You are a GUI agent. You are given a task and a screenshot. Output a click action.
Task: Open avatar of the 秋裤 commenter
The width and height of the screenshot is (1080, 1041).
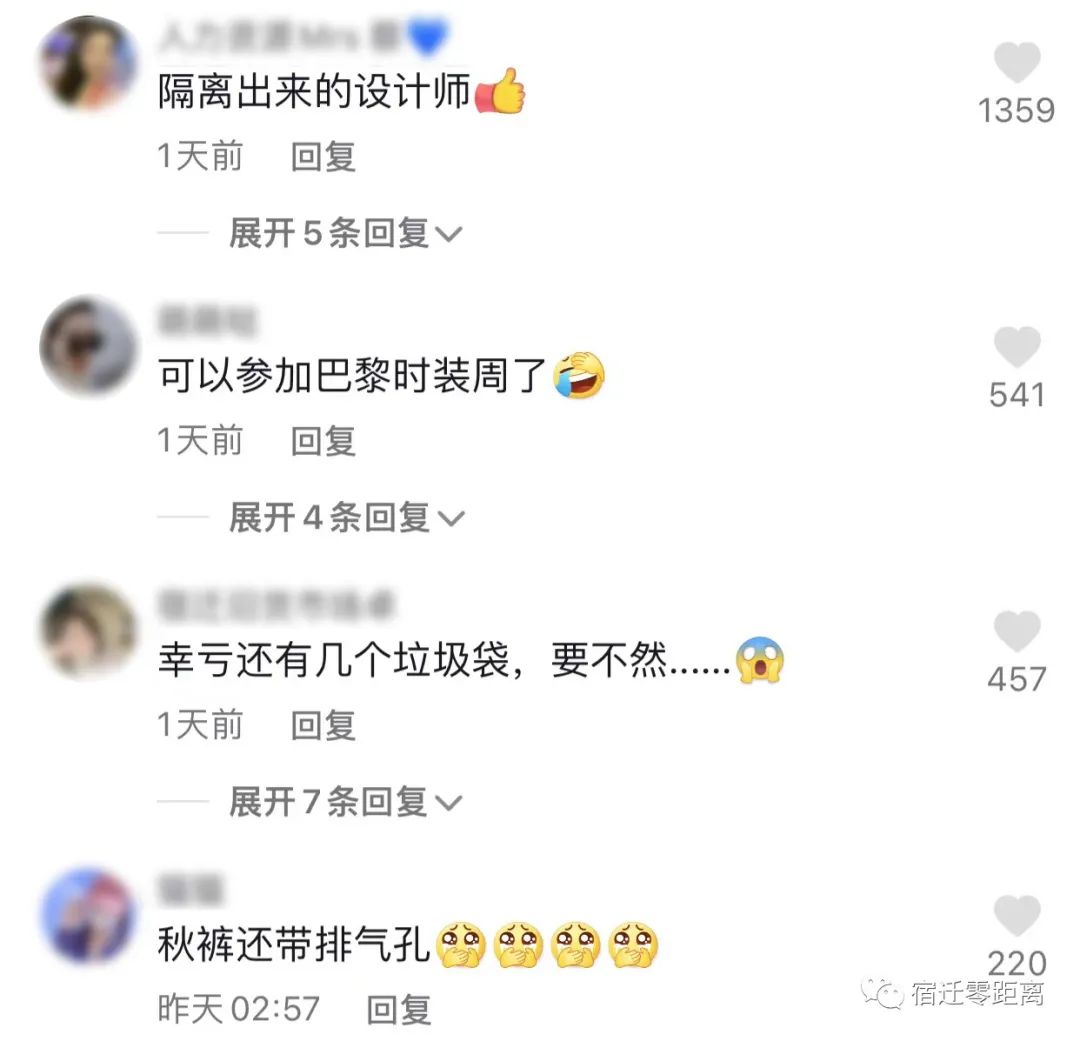[87, 915]
